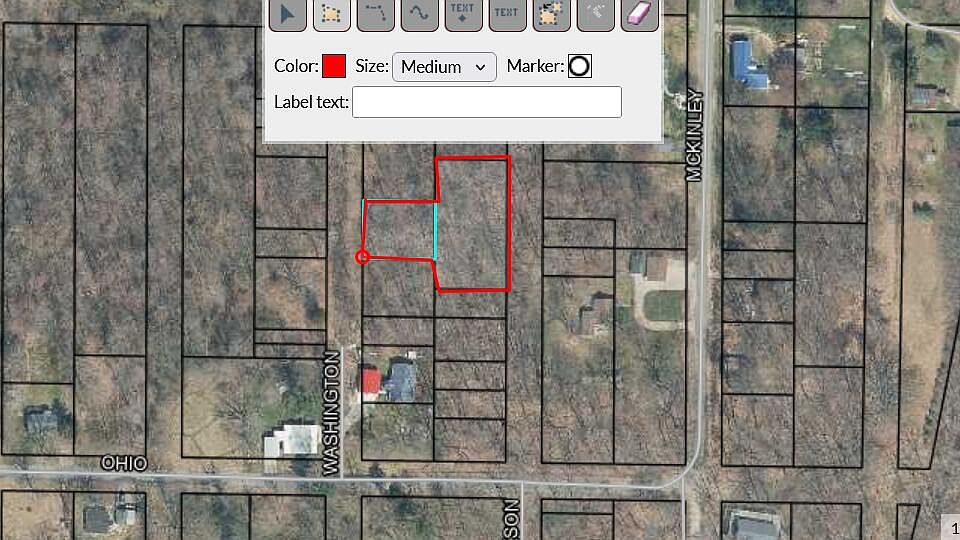Viewport: 960px width, 540px height.
Task: Select the arrow pointer tool
Action: pos(288,14)
